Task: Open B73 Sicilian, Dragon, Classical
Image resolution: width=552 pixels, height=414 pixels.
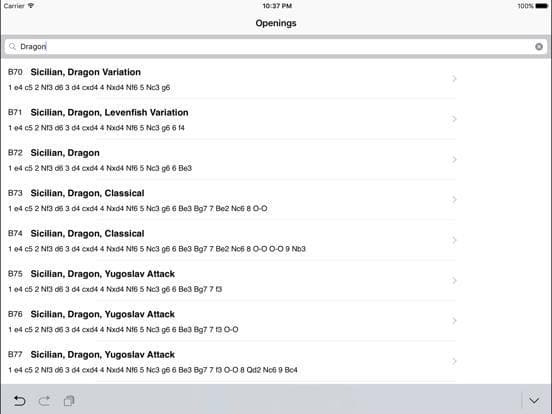Action: click(229, 200)
